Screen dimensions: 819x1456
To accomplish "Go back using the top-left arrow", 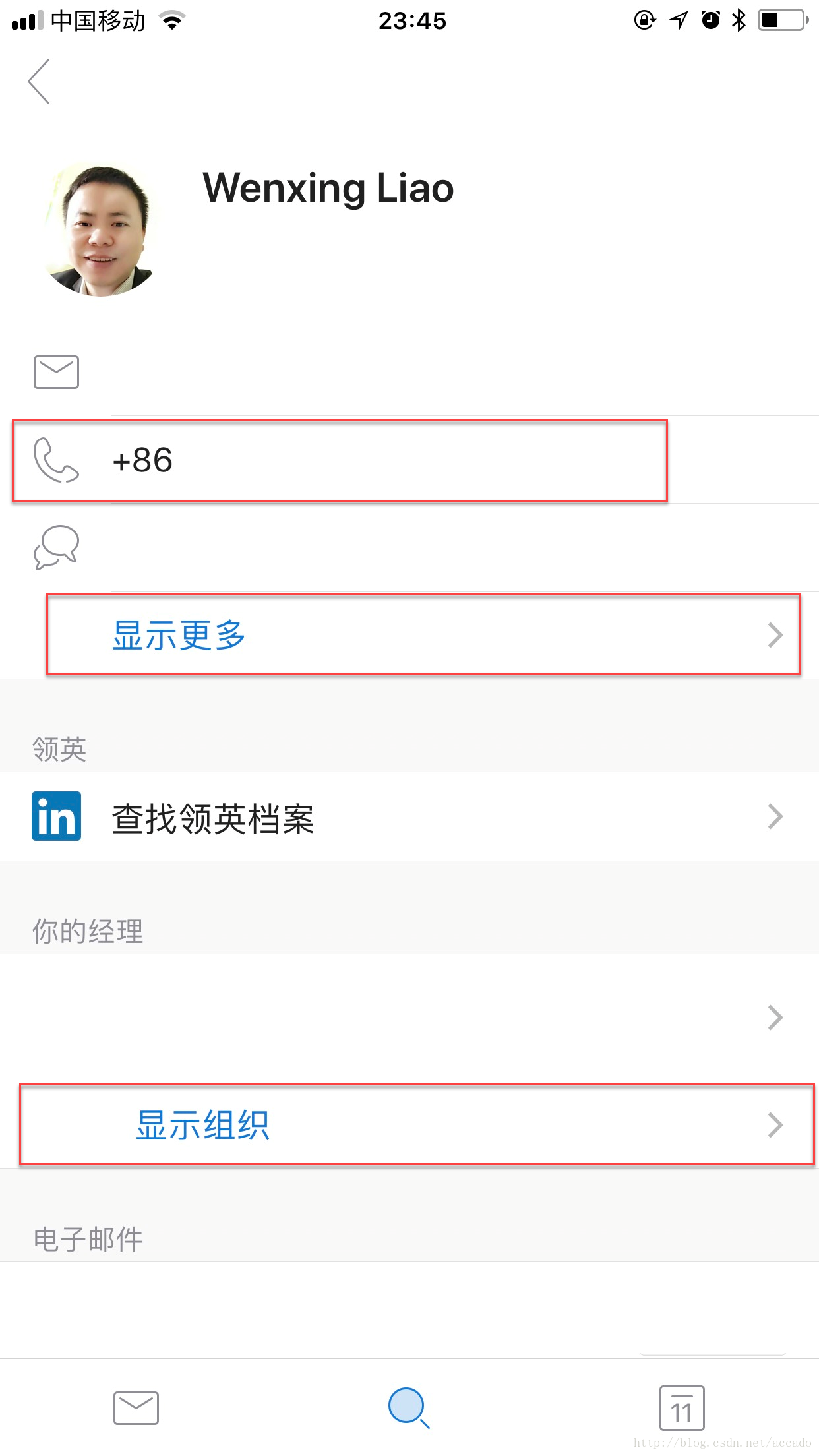I will click(40, 82).
